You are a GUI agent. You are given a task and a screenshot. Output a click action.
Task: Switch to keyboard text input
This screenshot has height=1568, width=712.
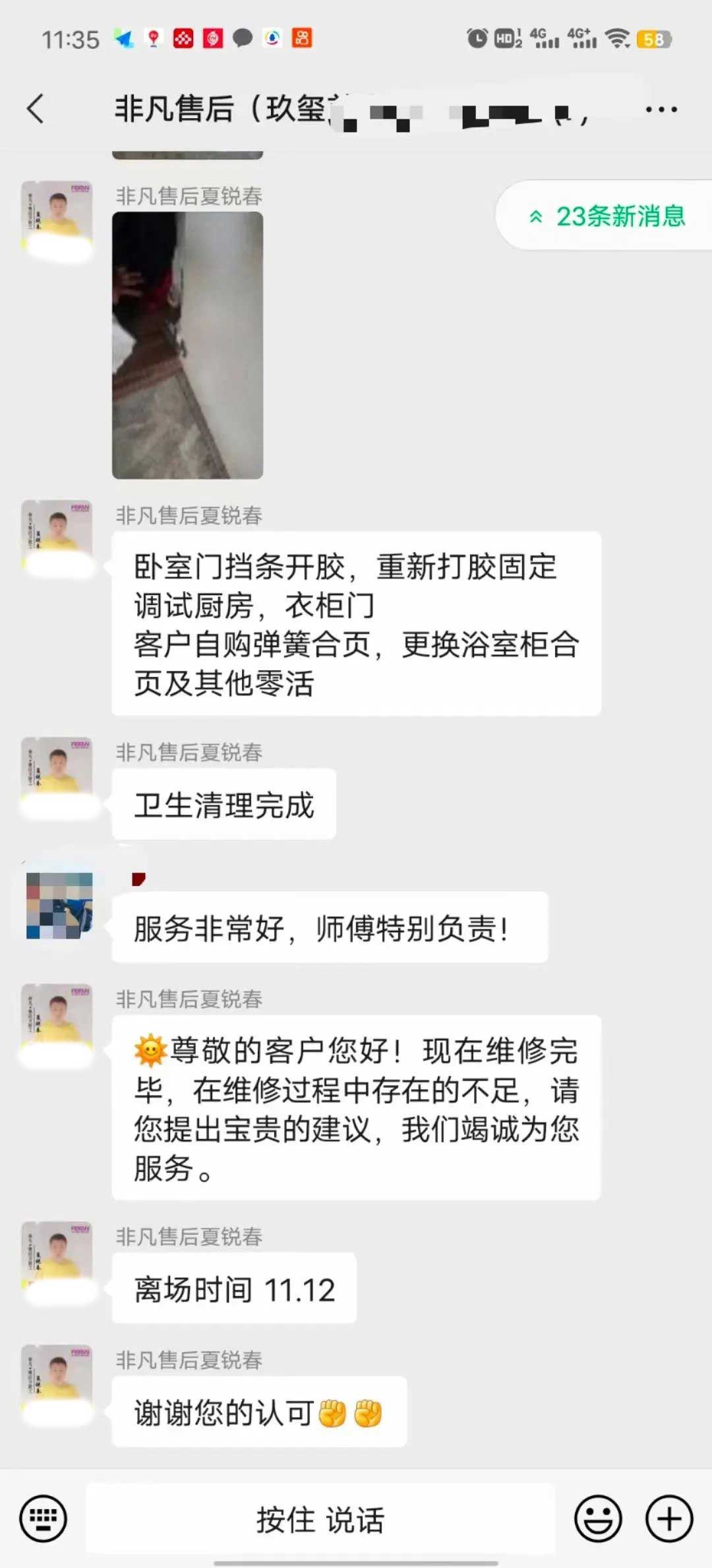tap(44, 1519)
